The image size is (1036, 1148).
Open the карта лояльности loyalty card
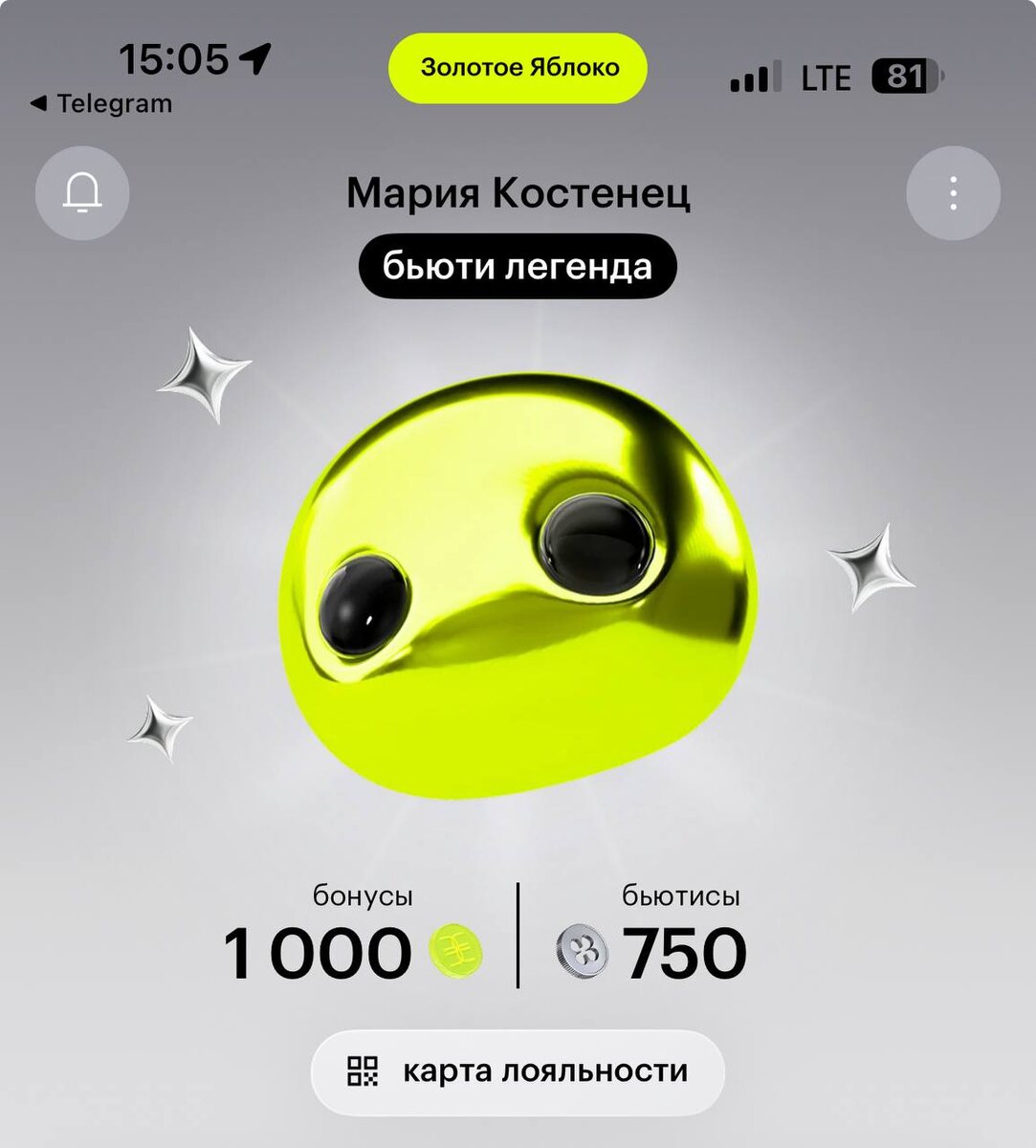(x=518, y=1071)
